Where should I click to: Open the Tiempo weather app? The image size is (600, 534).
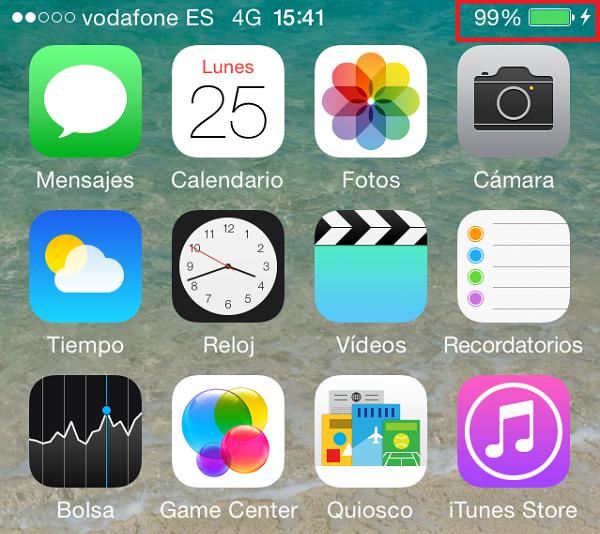(x=85, y=266)
